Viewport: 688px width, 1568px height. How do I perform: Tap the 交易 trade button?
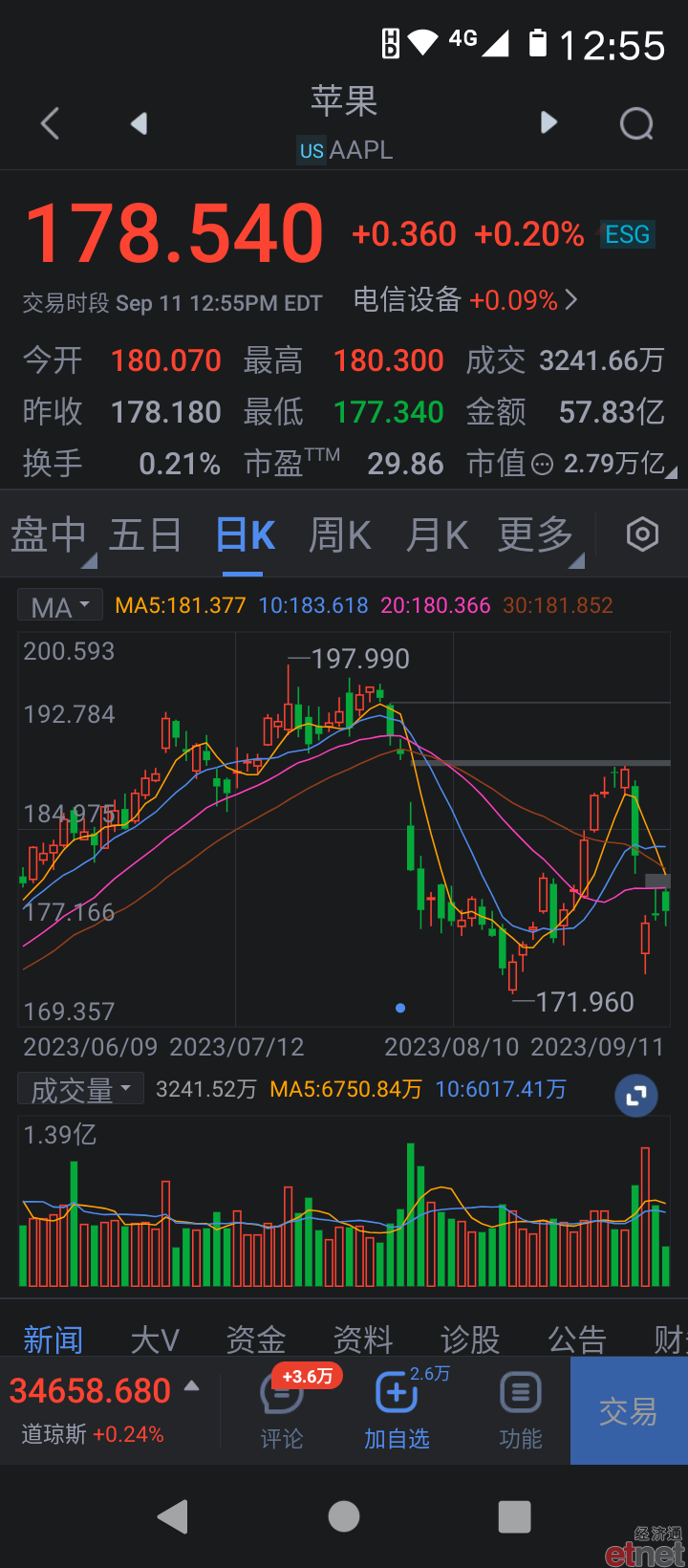coord(629,1411)
